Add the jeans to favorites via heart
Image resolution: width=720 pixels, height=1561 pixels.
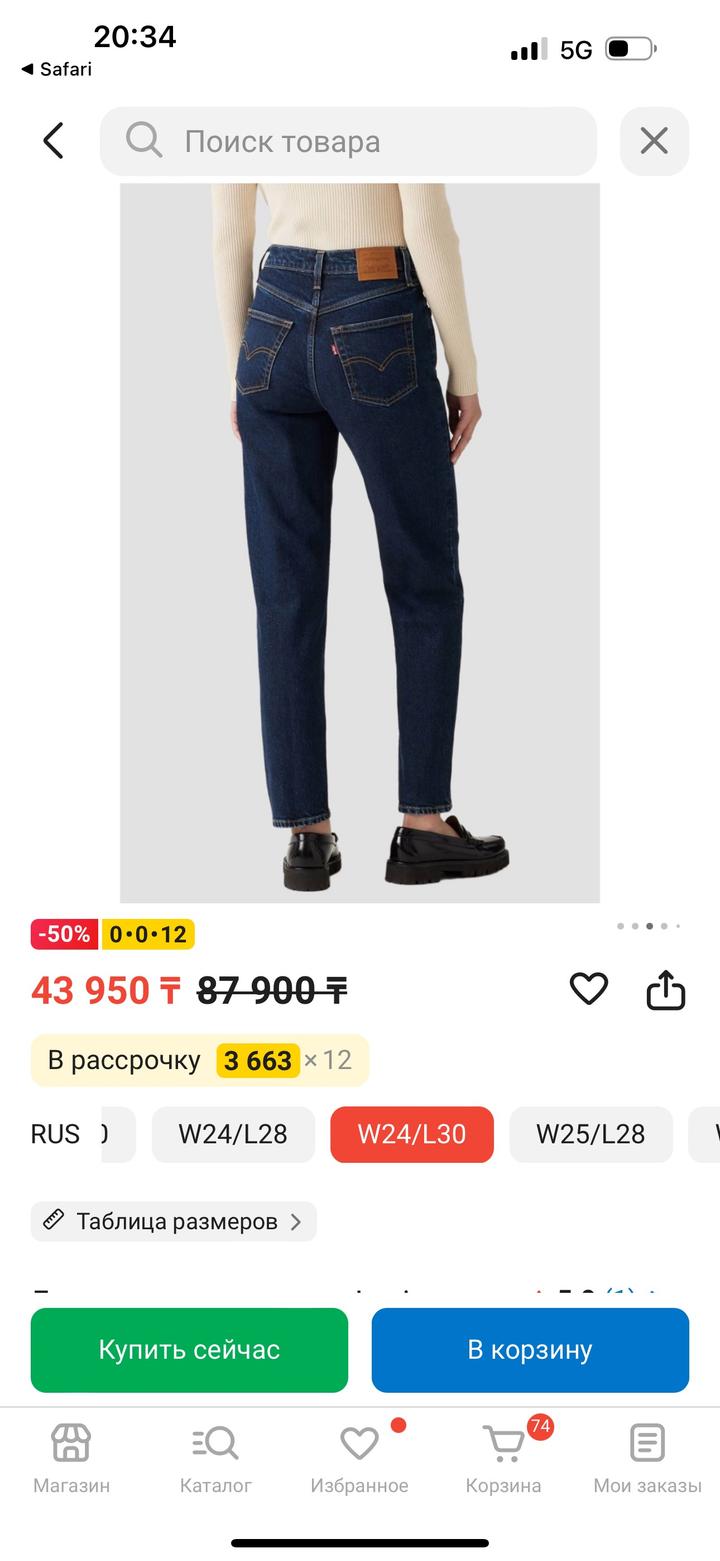tap(589, 989)
